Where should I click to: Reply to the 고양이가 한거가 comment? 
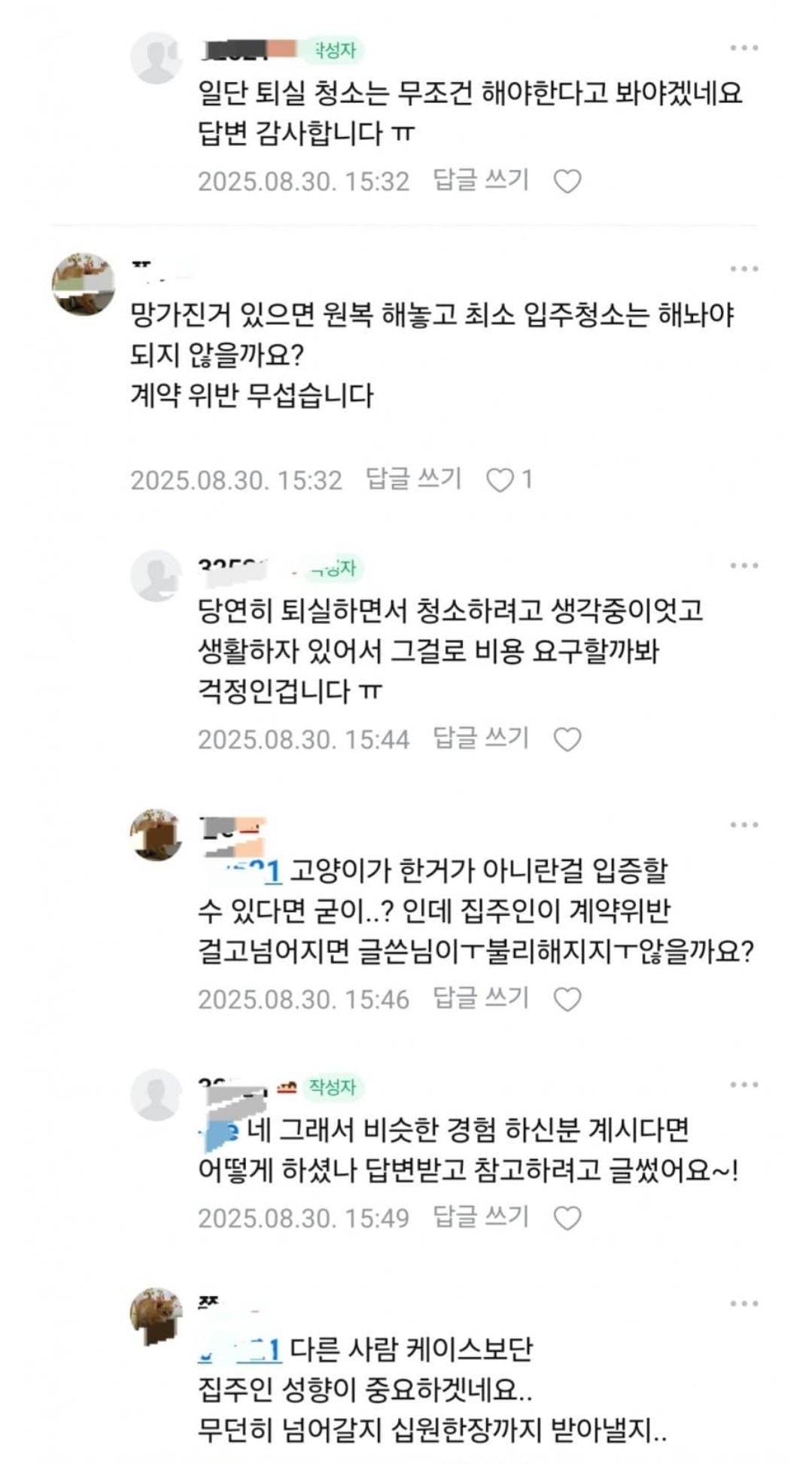click(481, 998)
